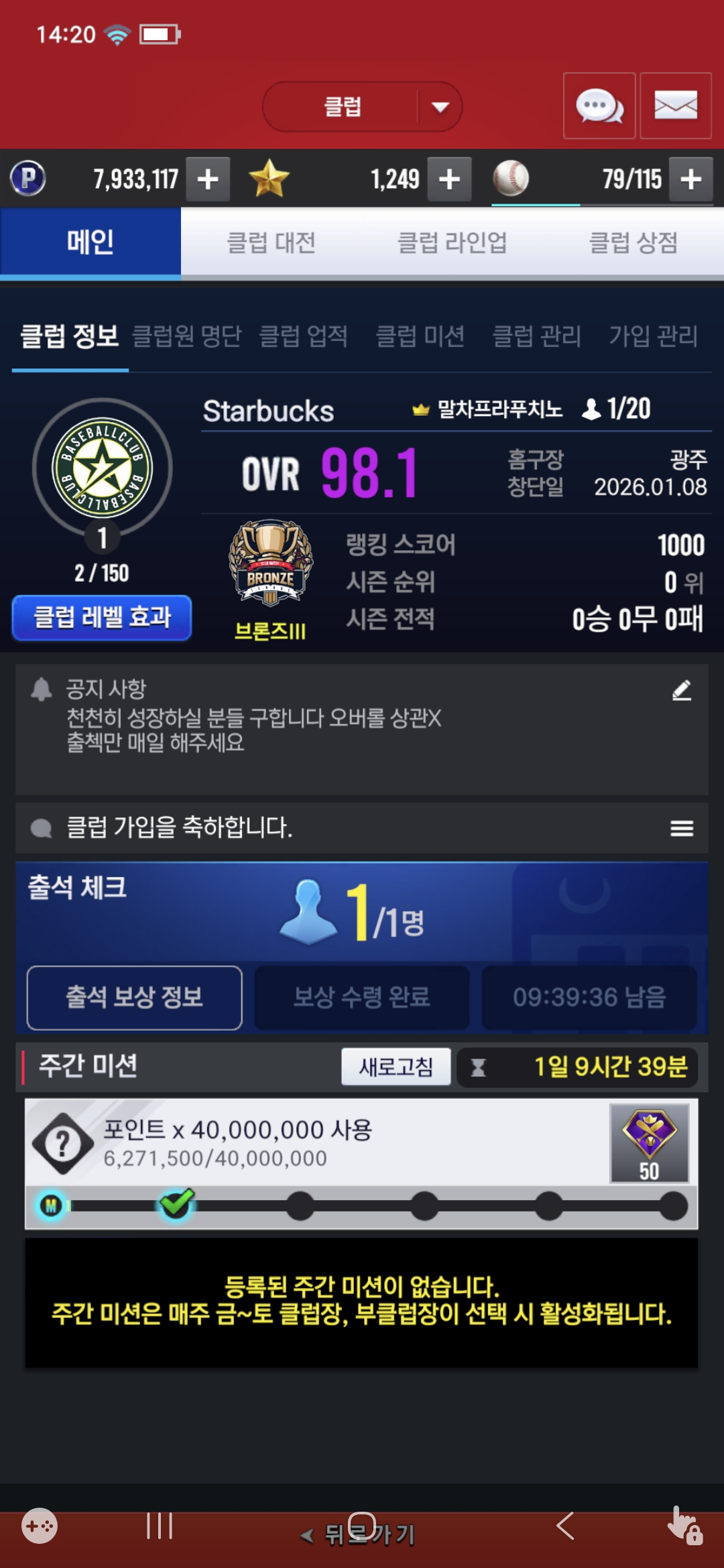
Task: Add more stars with plus button
Action: click(x=449, y=180)
